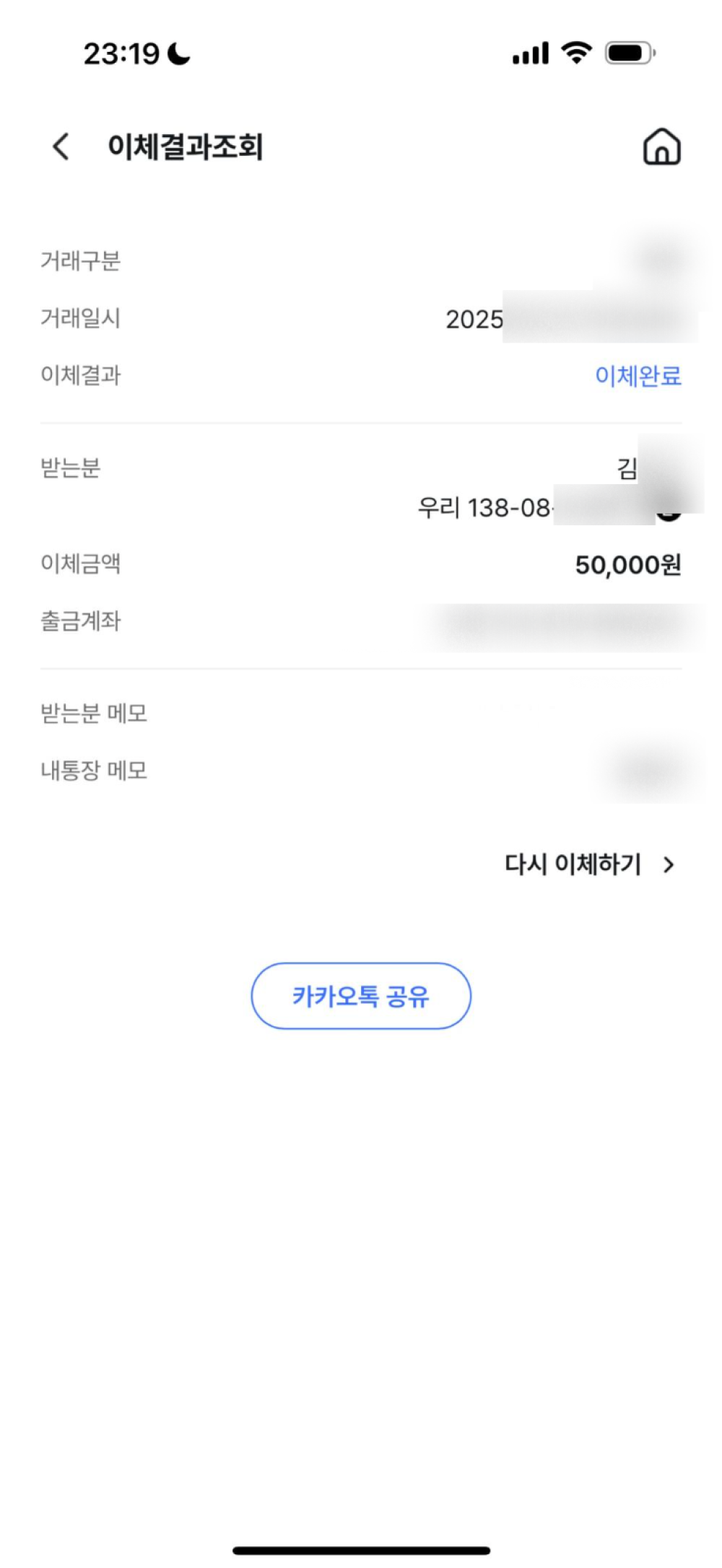Tap 다시 이체하기 to transfer again

coord(589,864)
